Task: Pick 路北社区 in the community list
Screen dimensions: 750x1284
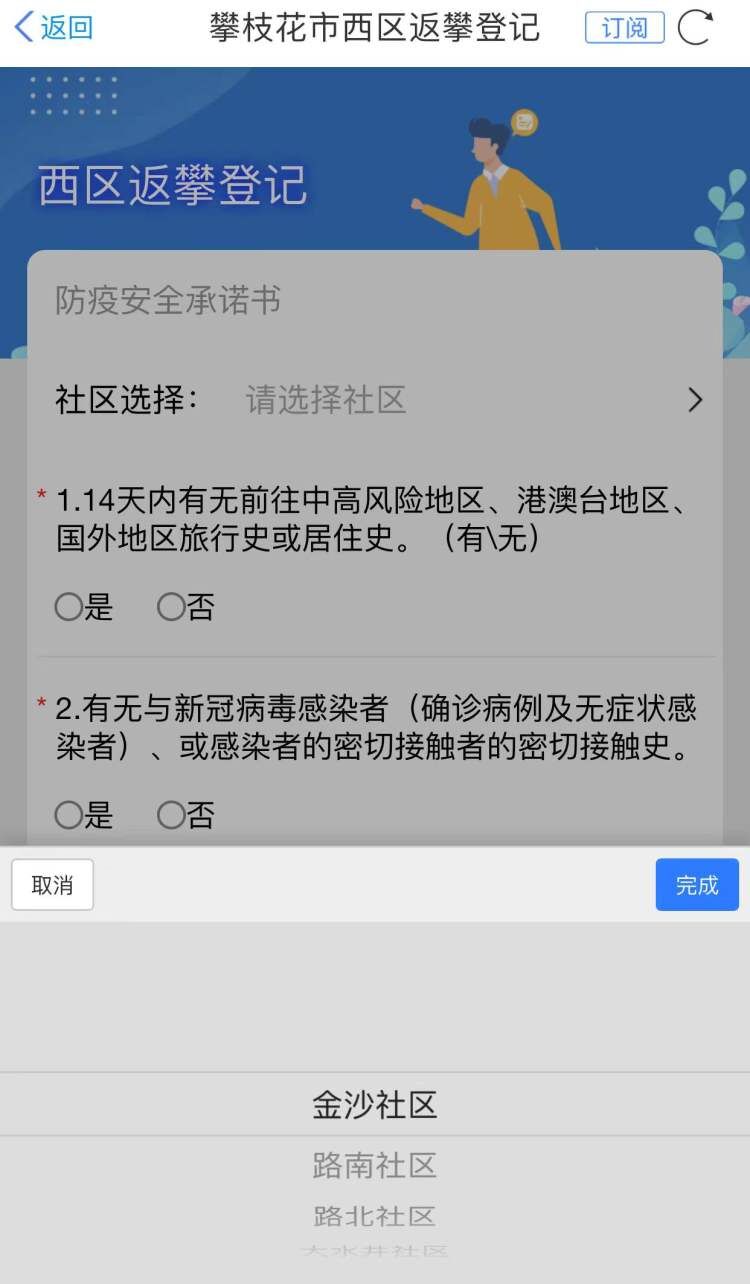Action: pyautogui.click(x=375, y=1217)
